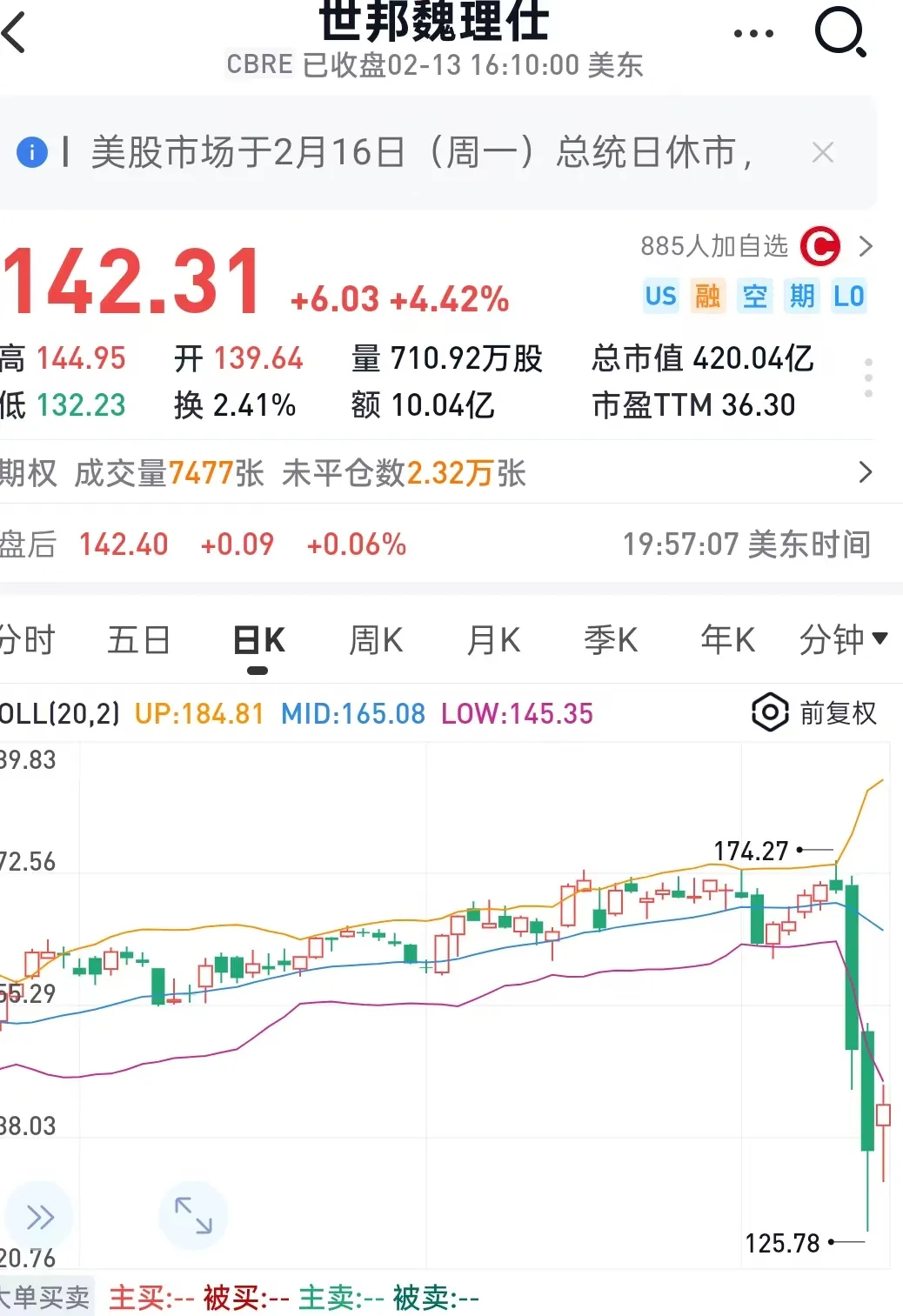Toggle the 融 margin badge
Screen dimensions: 903x1316
tap(707, 297)
